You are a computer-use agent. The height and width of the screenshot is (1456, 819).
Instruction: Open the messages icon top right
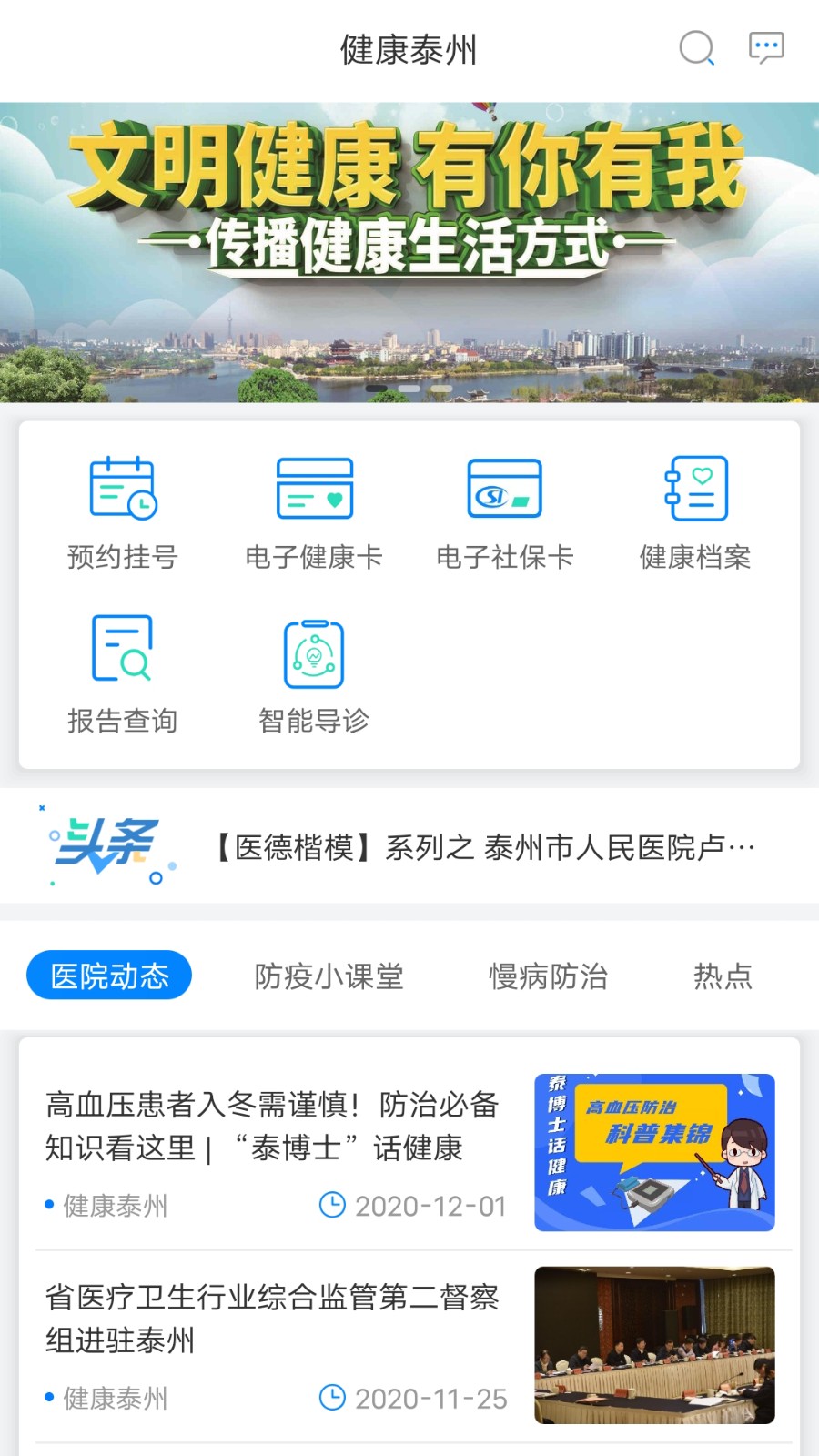[x=765, y=48]
